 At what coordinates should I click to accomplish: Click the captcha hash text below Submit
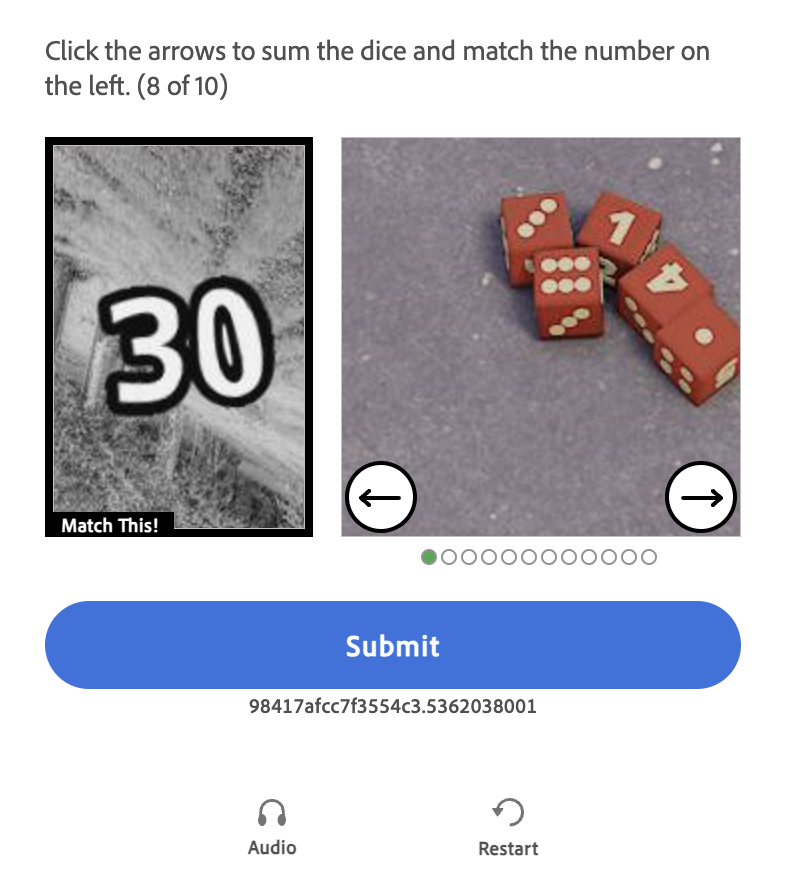click(x=393, y=706)
